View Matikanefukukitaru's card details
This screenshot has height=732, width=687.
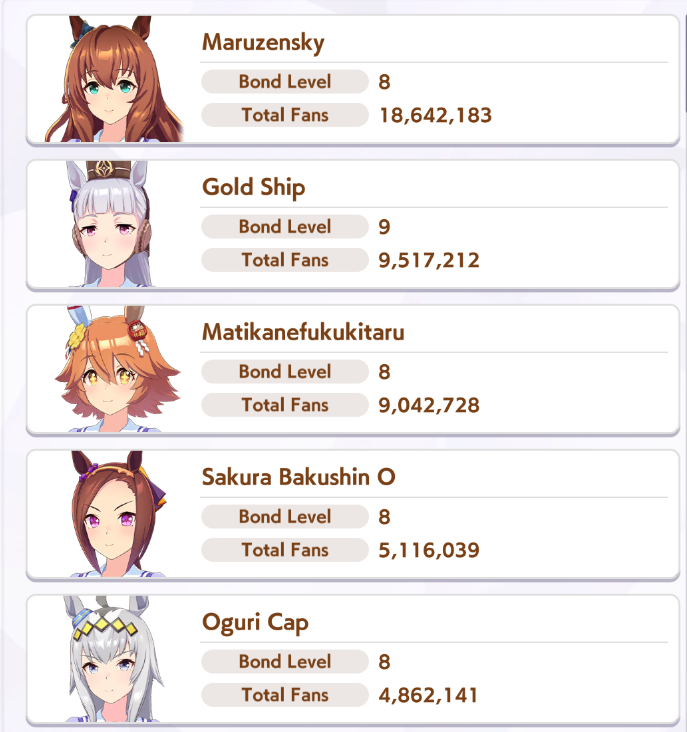(x=345, y=370)
